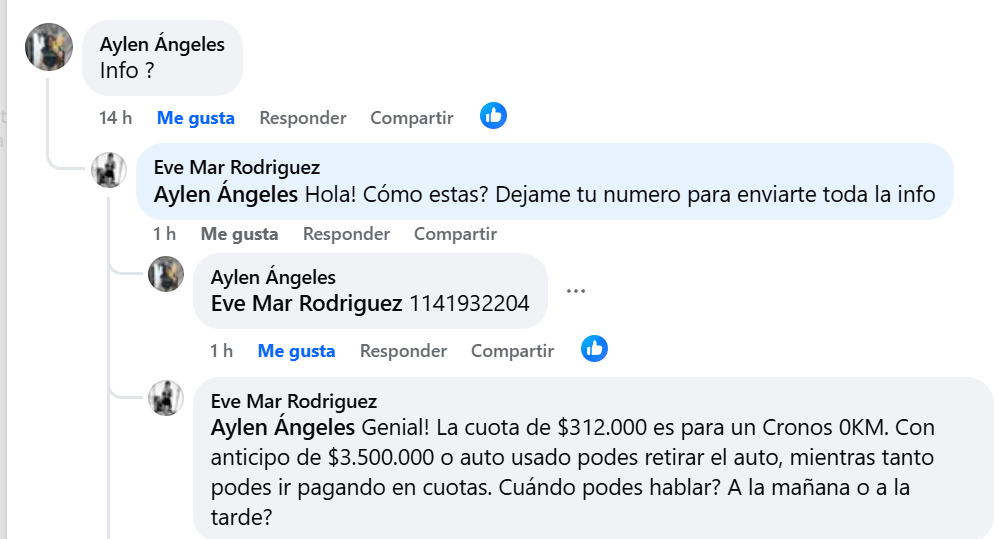Tap Responder under Eve's 'Hola!' reply
This screenshot has width=1000, height=539.
point(346,234)
